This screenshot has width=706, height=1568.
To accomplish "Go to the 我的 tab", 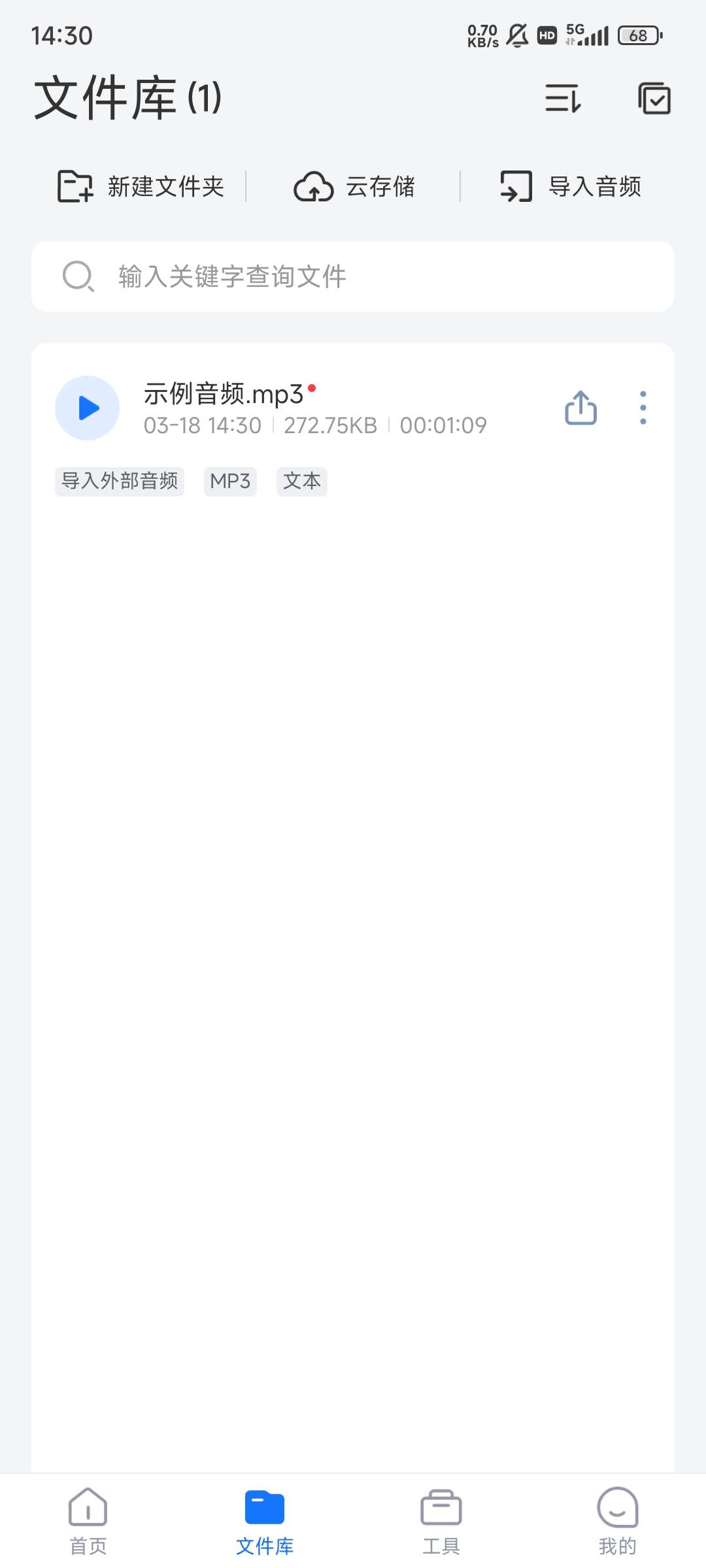I will click(x=618, y=1522).
